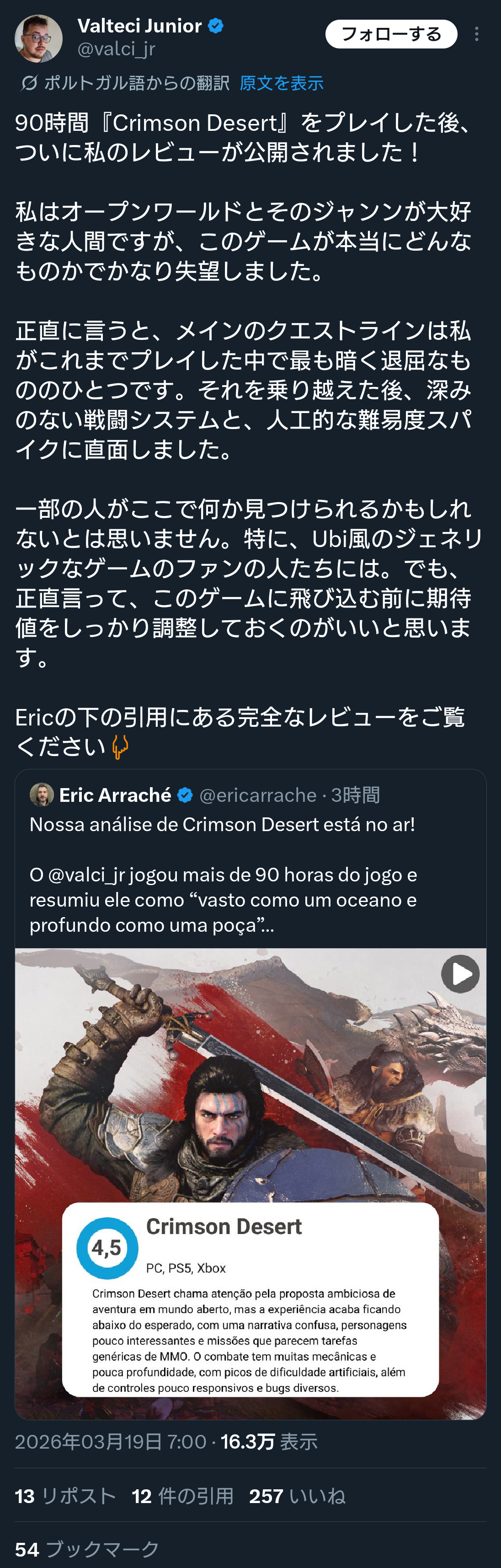Open Valteci Junior's profile picture
The image size is (501, 1568).
coord(38,38)
